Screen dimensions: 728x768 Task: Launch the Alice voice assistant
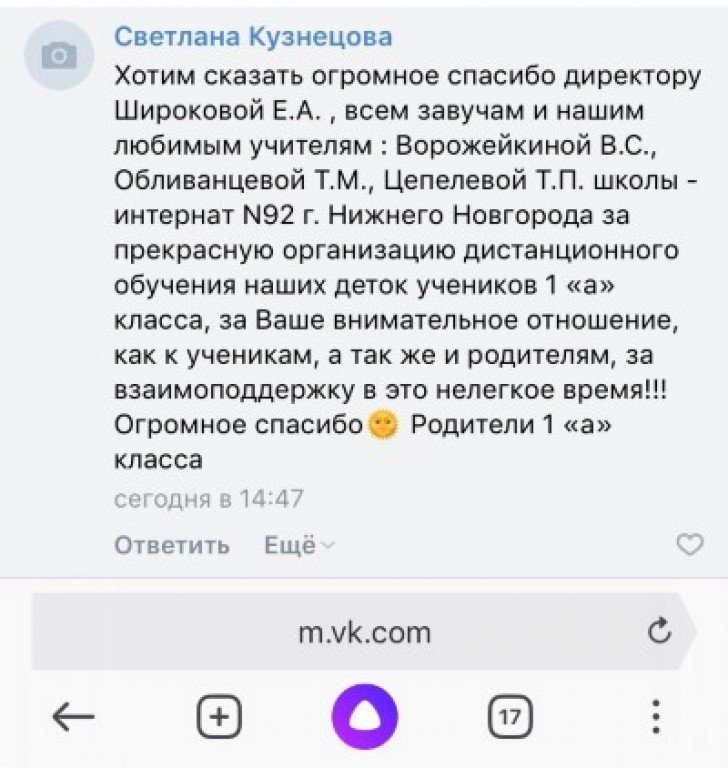click(364, 716)
